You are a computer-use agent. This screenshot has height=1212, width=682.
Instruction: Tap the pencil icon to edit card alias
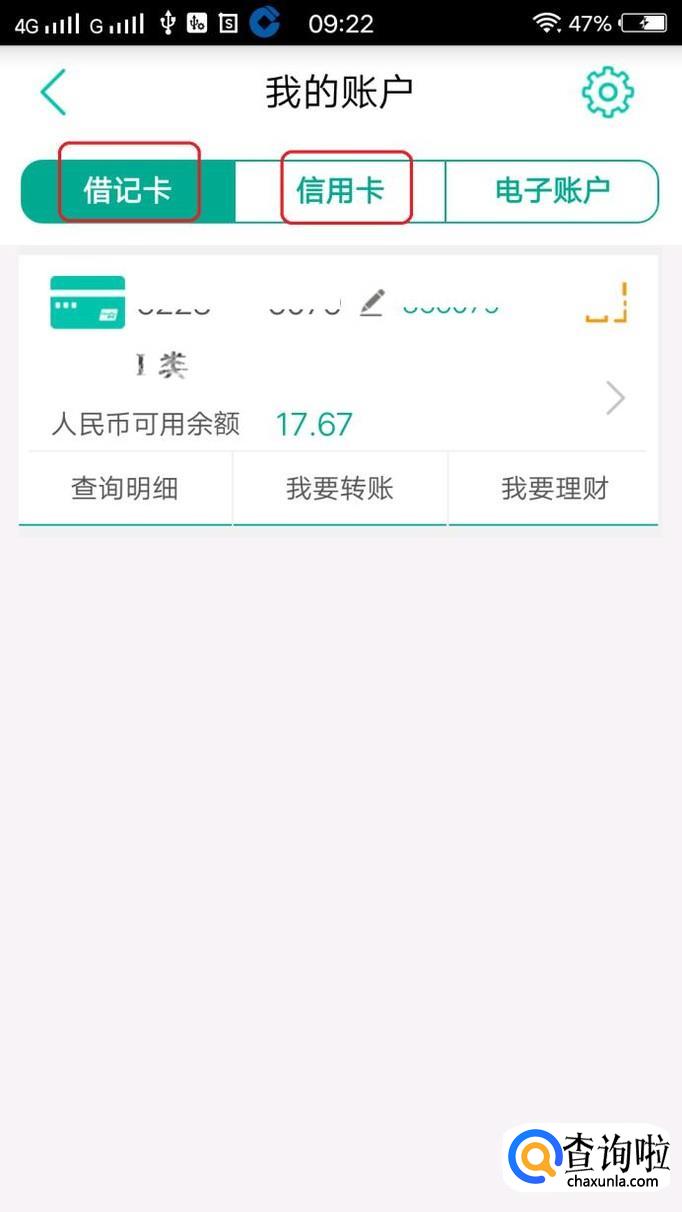tap(372, 302)
